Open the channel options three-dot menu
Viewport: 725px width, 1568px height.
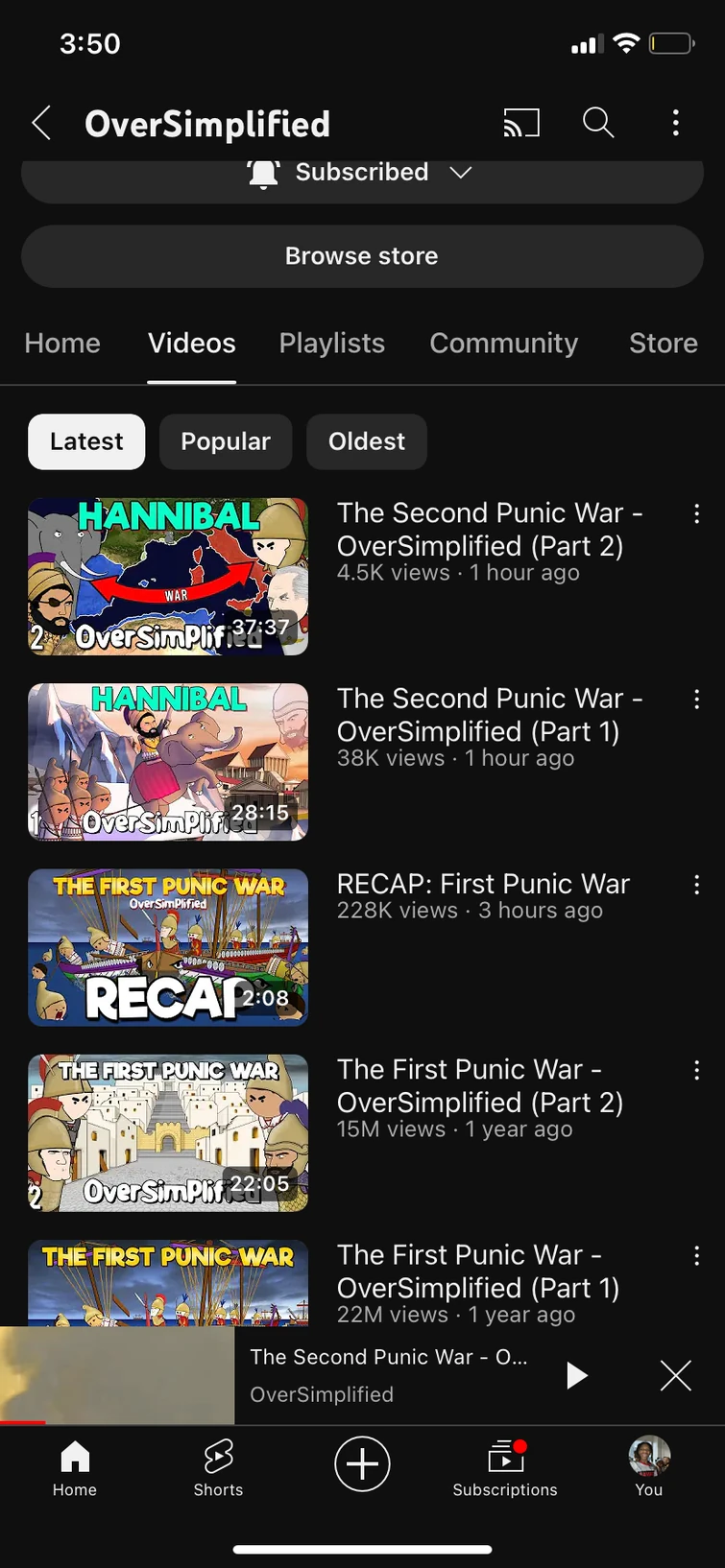(675, 123)
